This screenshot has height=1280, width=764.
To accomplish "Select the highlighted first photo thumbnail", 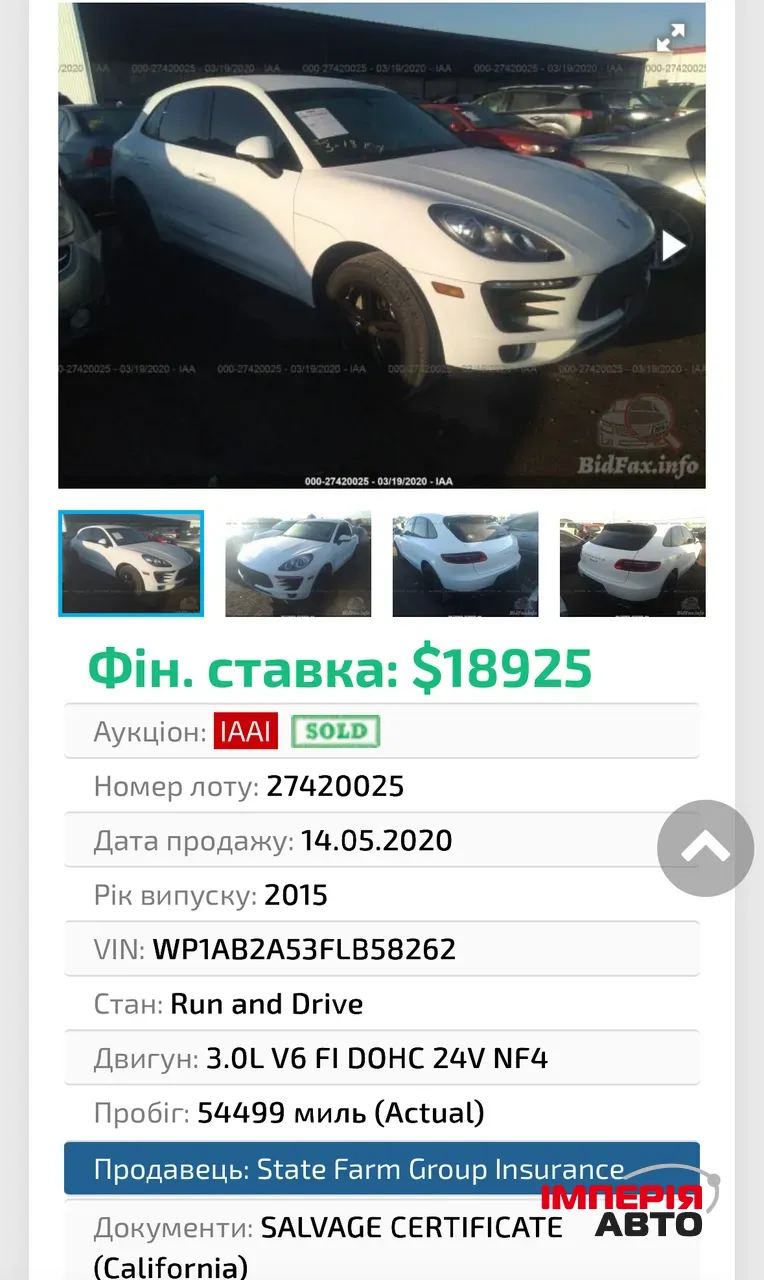I will [131, 563].
